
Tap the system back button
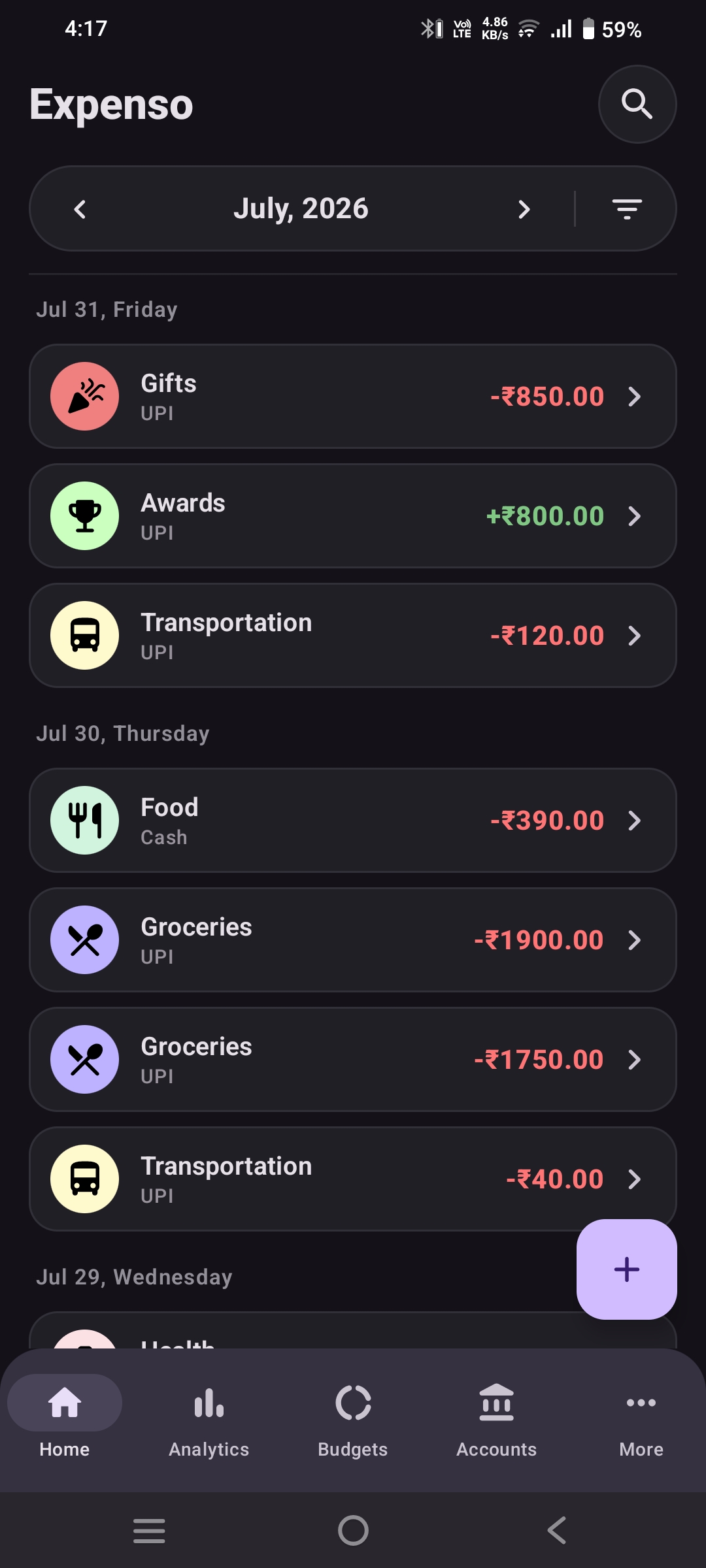click(557, 1530)
